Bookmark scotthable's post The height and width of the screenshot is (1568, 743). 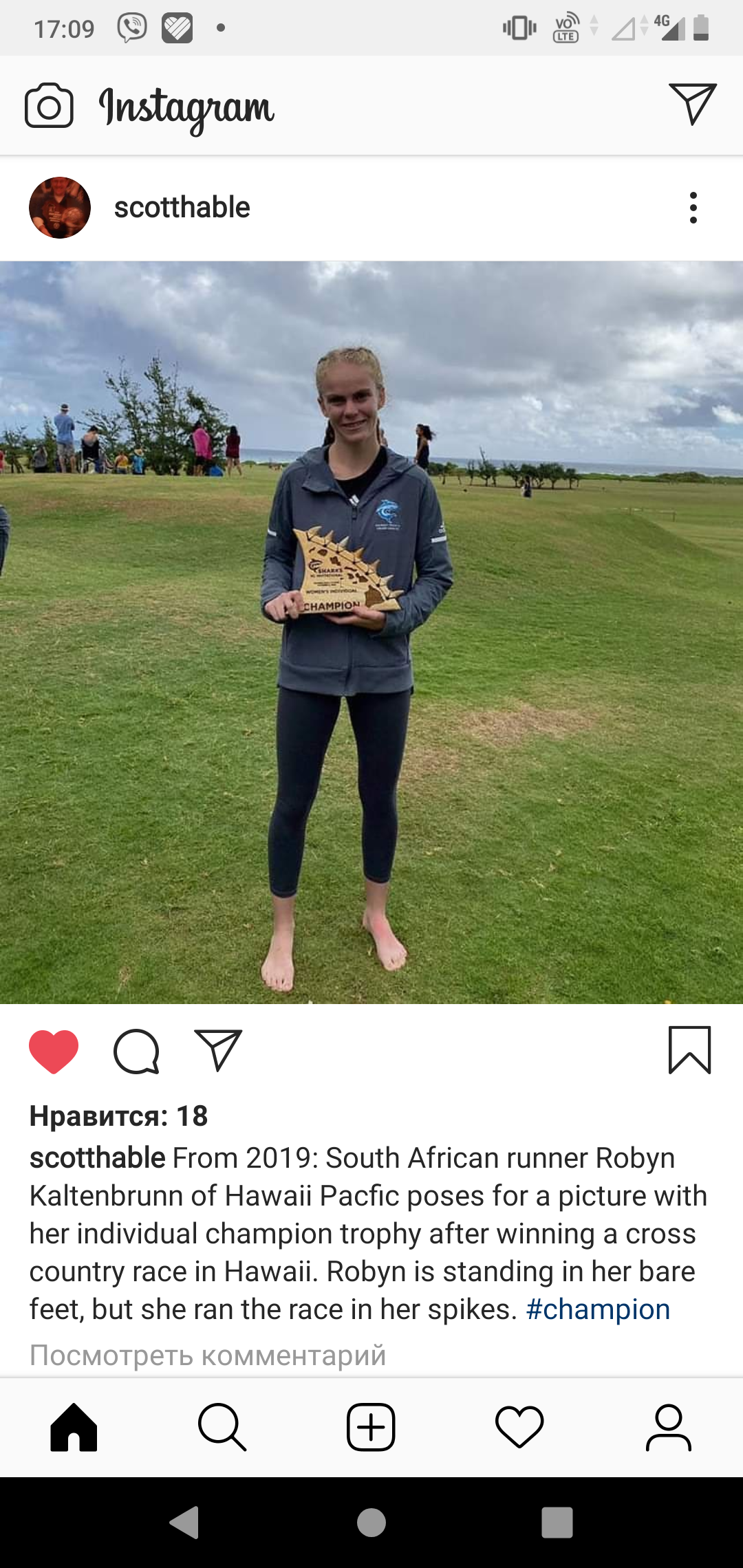pos(689,1050)
